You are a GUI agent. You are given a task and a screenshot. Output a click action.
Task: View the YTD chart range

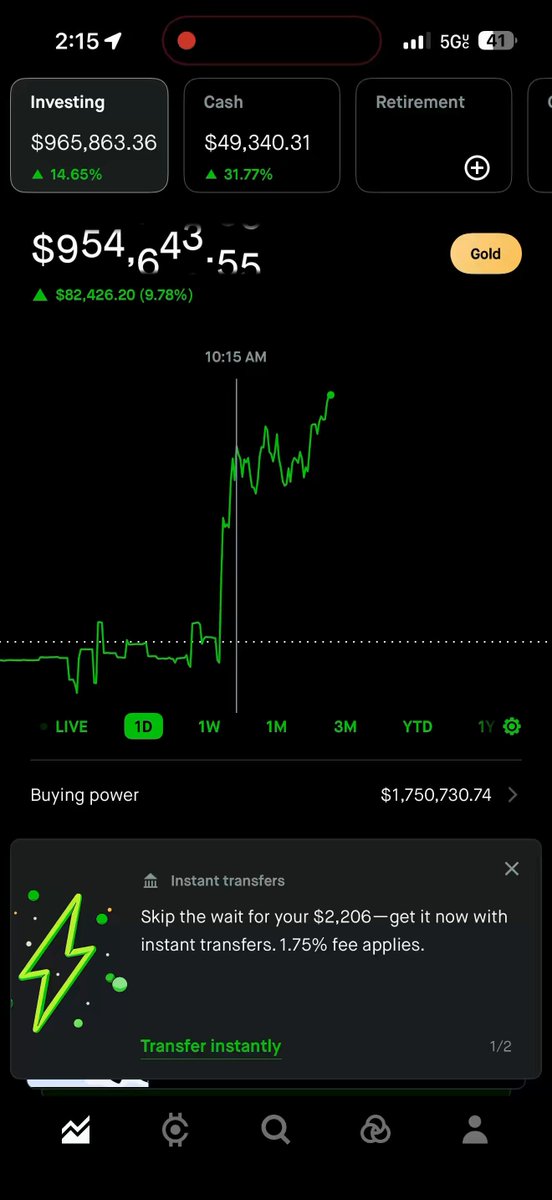click(x=417, y=727)
